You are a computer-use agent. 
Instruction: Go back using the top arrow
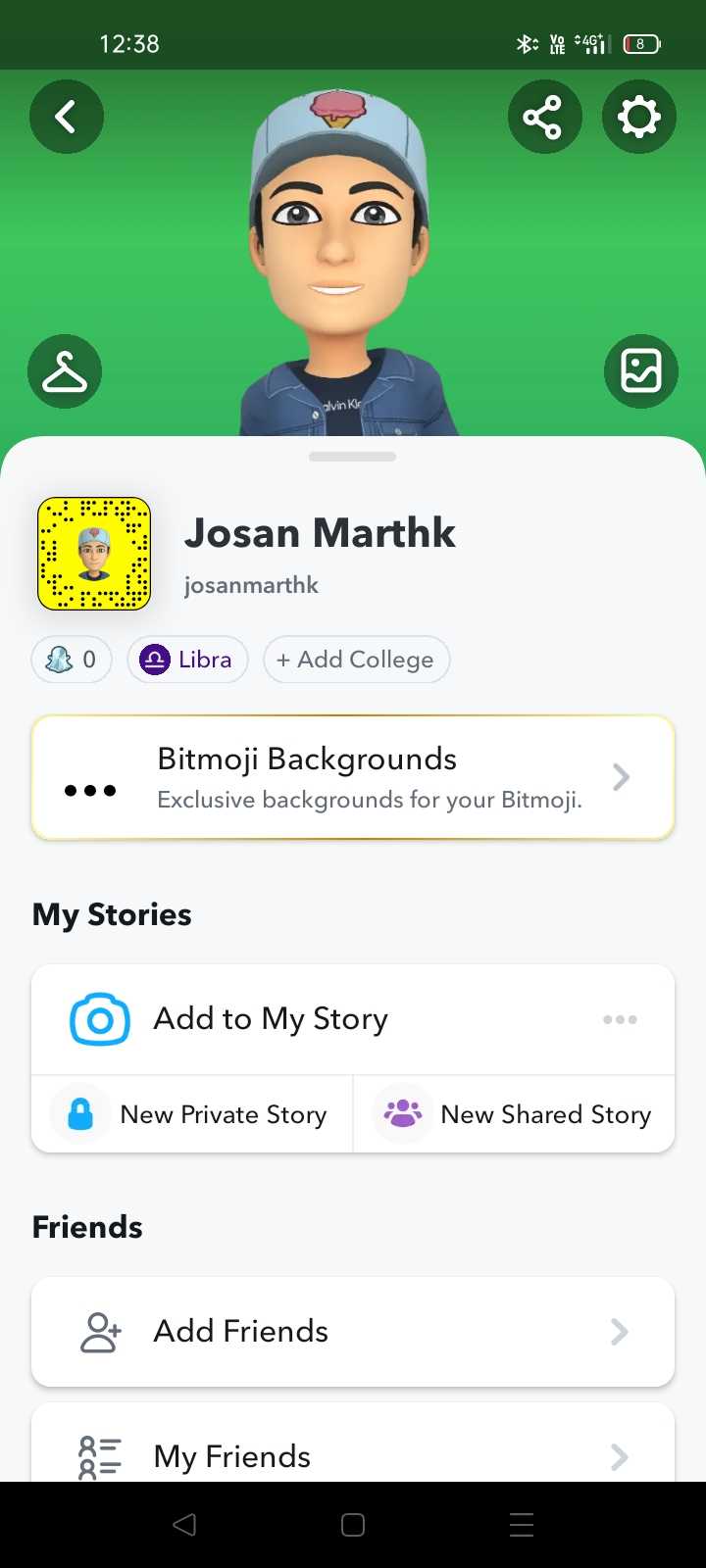tap(66, 118)
